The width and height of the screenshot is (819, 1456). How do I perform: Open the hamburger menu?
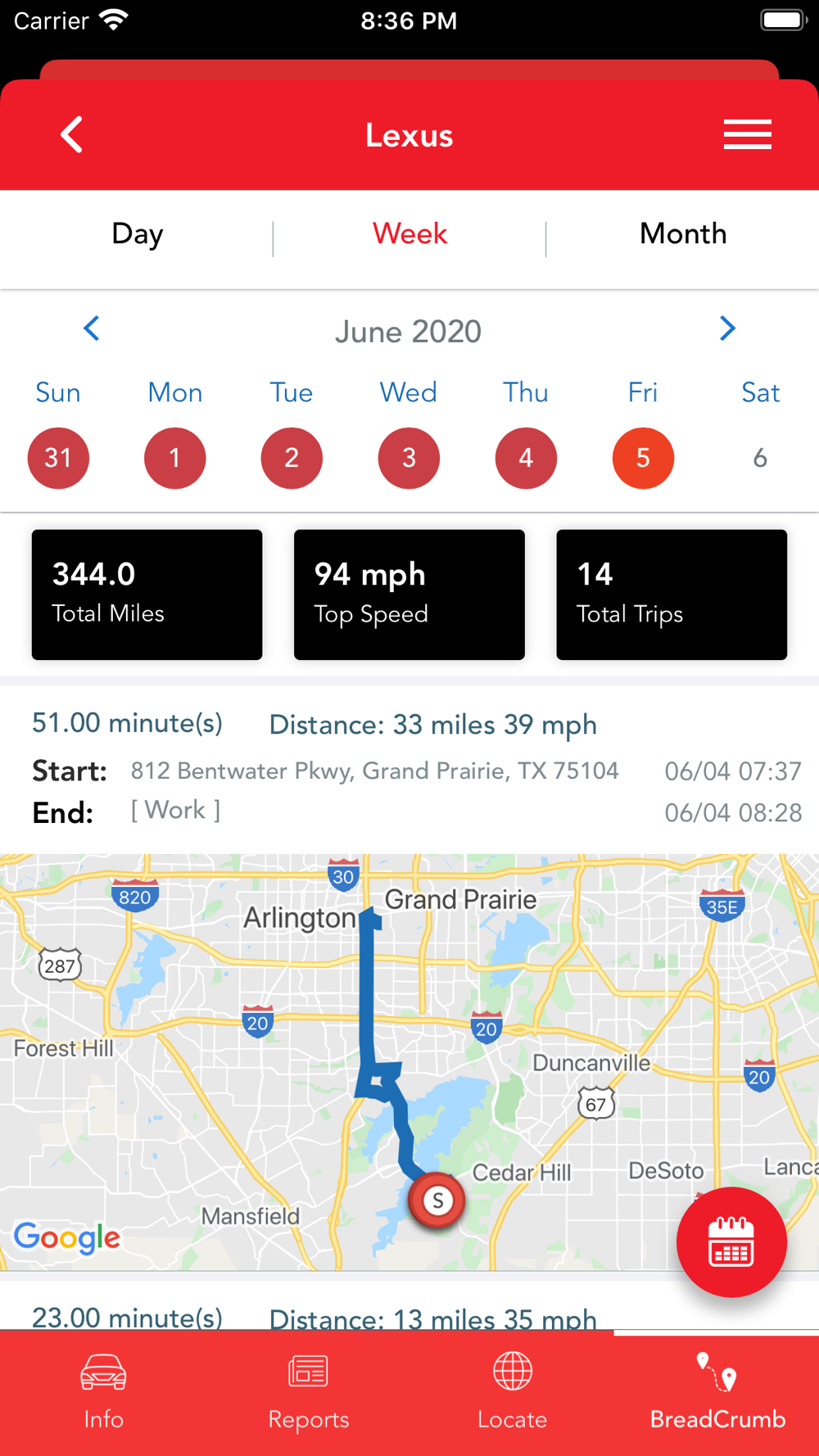(x=747, y=135)
